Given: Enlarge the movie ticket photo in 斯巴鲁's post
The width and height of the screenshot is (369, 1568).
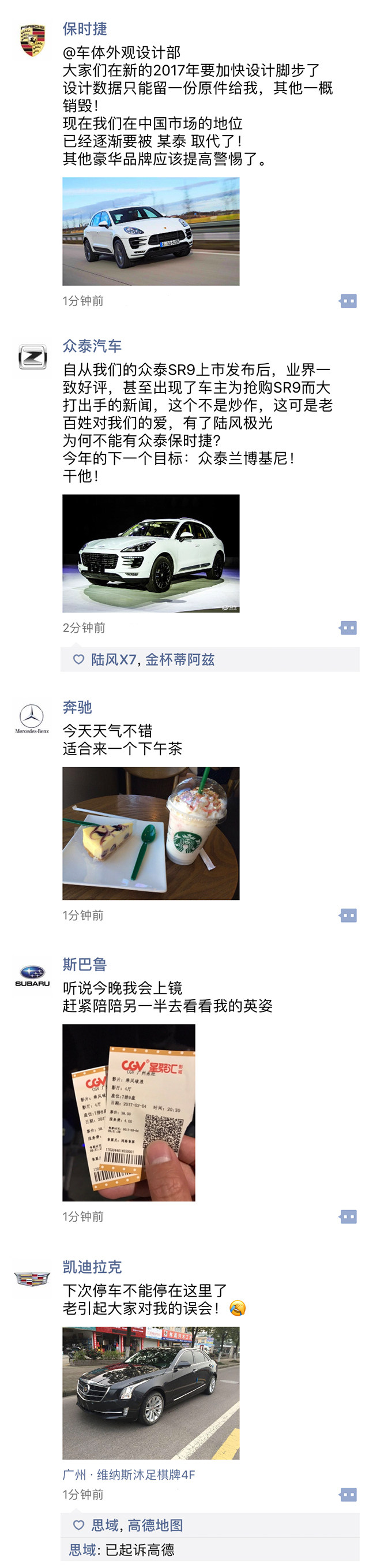Looking at the screenshot, I should (129, 1112).
